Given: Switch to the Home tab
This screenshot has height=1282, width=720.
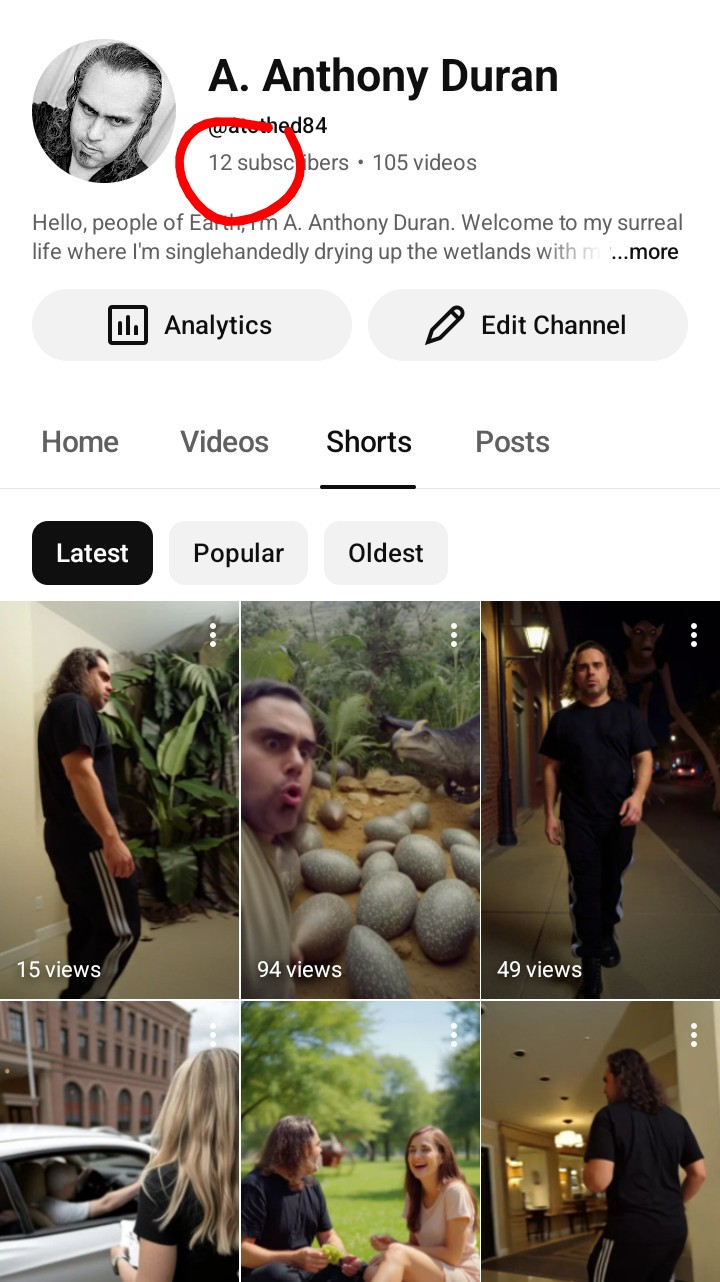Looking at the screenshot, I should click(80, 442).
